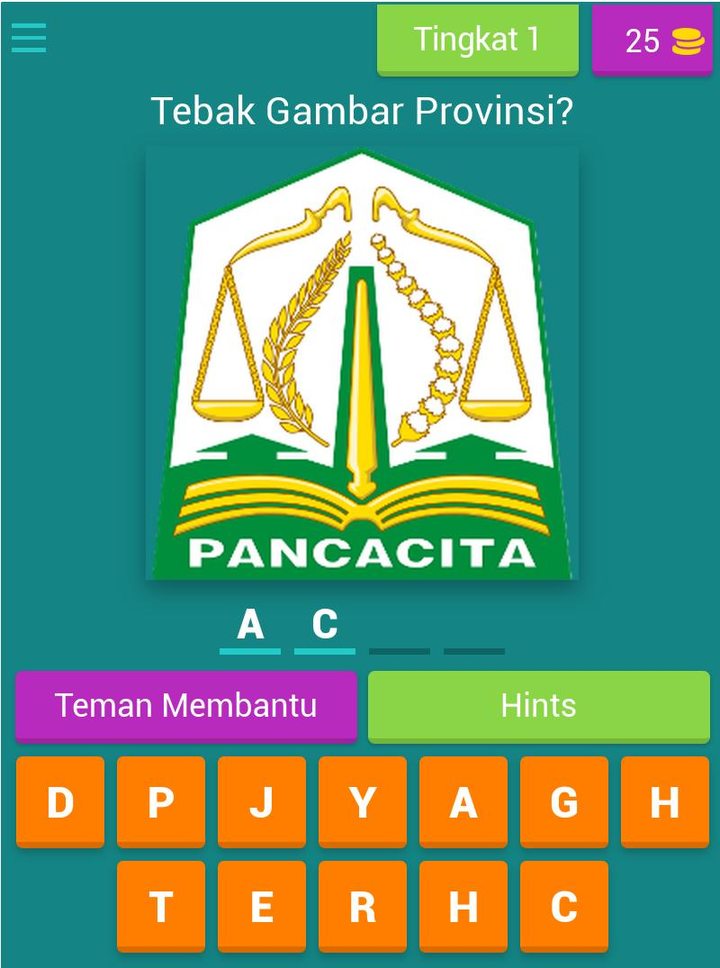Select the letter A tile

[463, 802]
